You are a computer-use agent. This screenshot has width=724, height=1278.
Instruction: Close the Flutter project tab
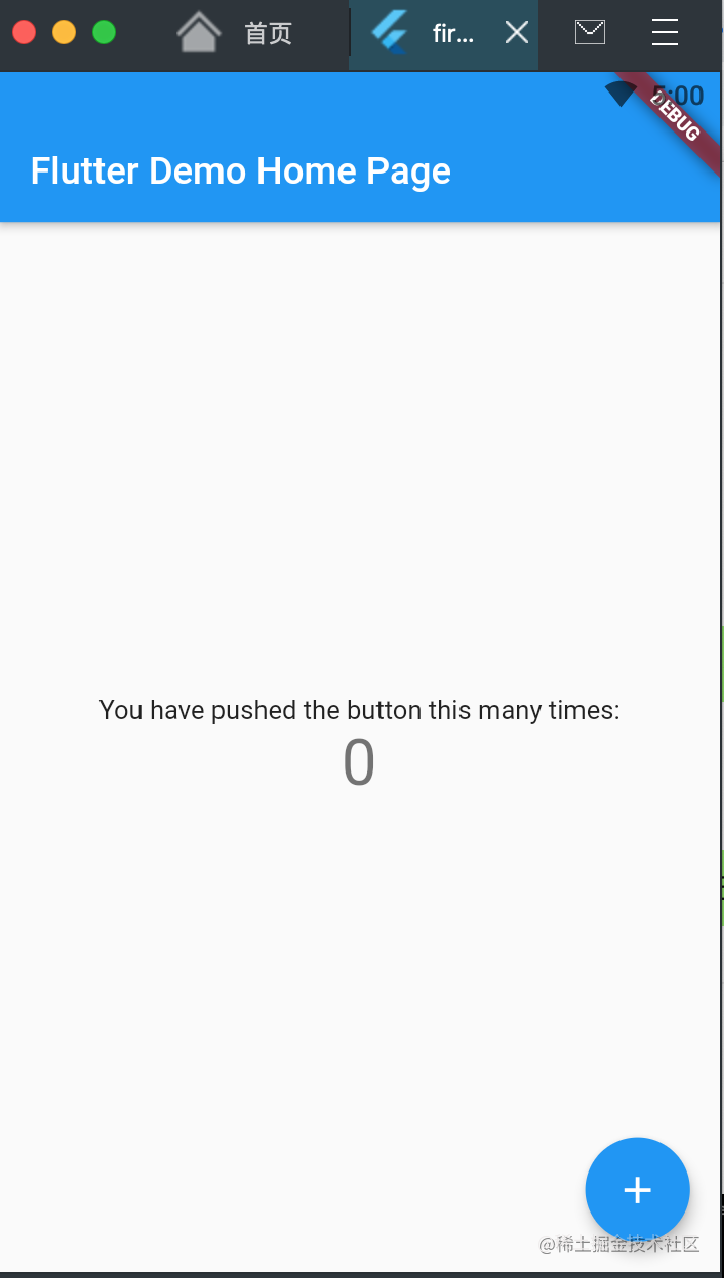tap(516, 33)
